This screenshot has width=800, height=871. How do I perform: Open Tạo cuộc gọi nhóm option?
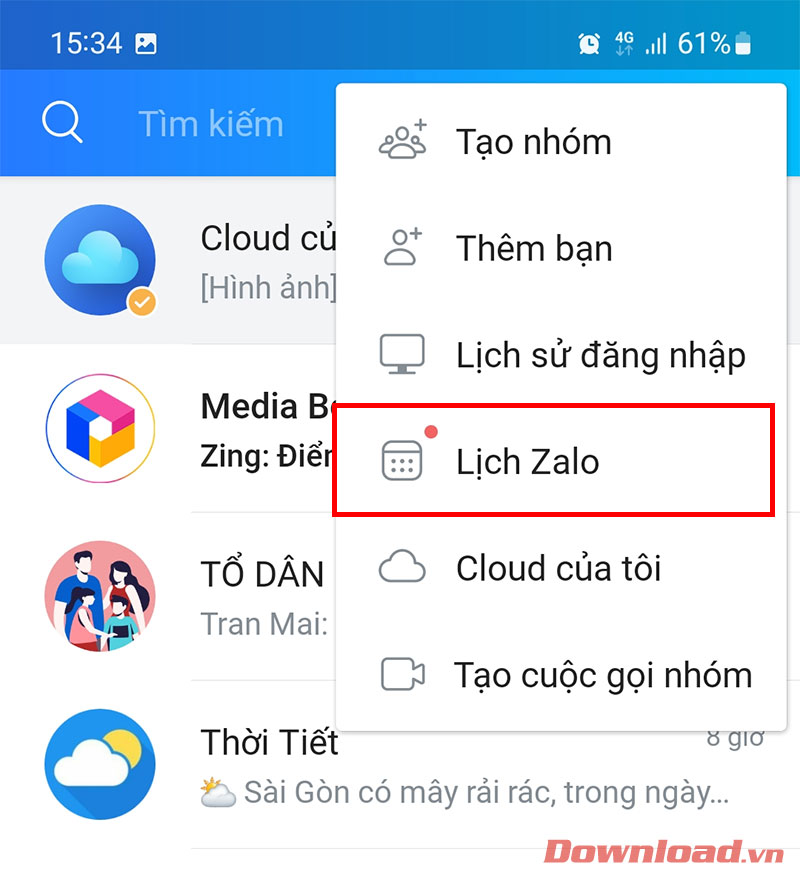tap(601, 674)
